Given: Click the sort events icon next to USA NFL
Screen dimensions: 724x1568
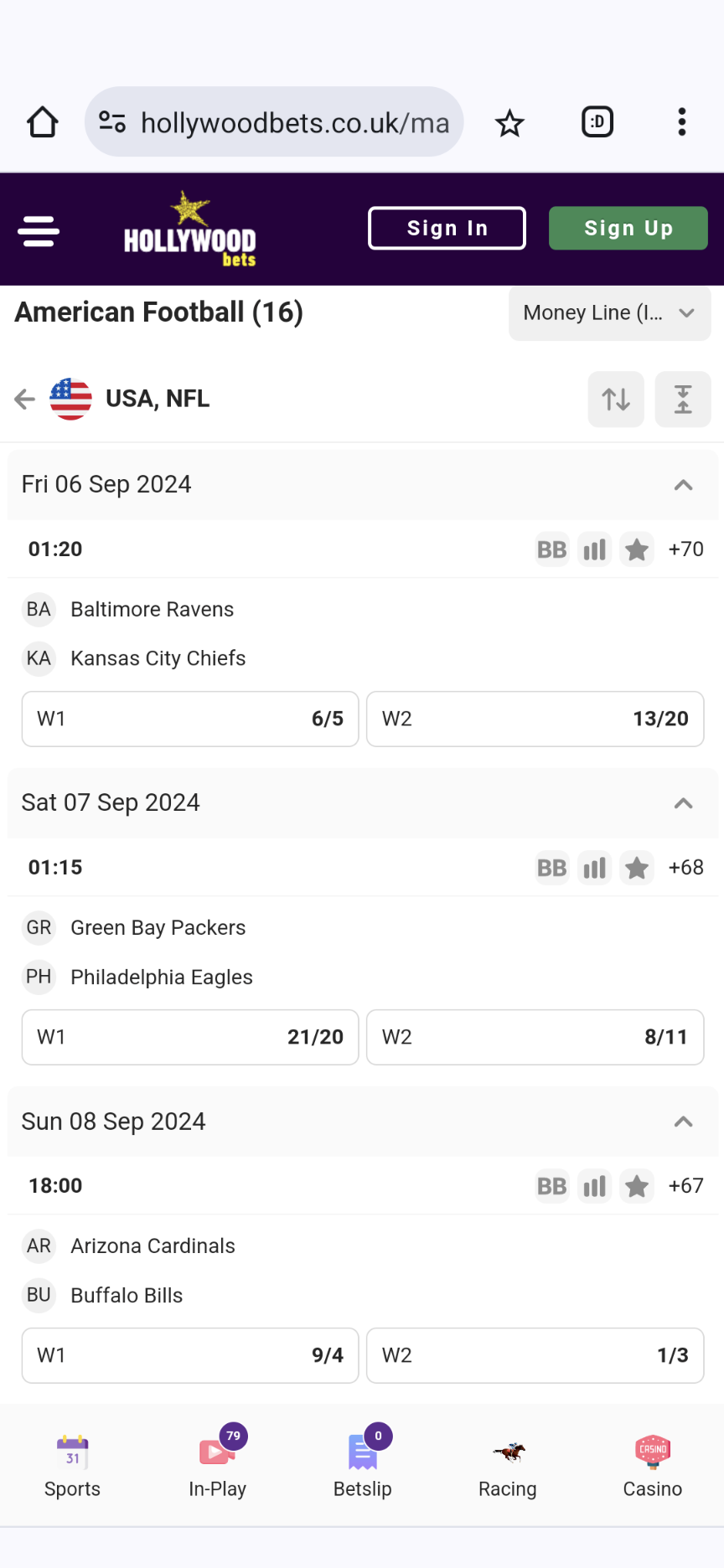Looking at the screenshot, I should (x=615, y=399).
